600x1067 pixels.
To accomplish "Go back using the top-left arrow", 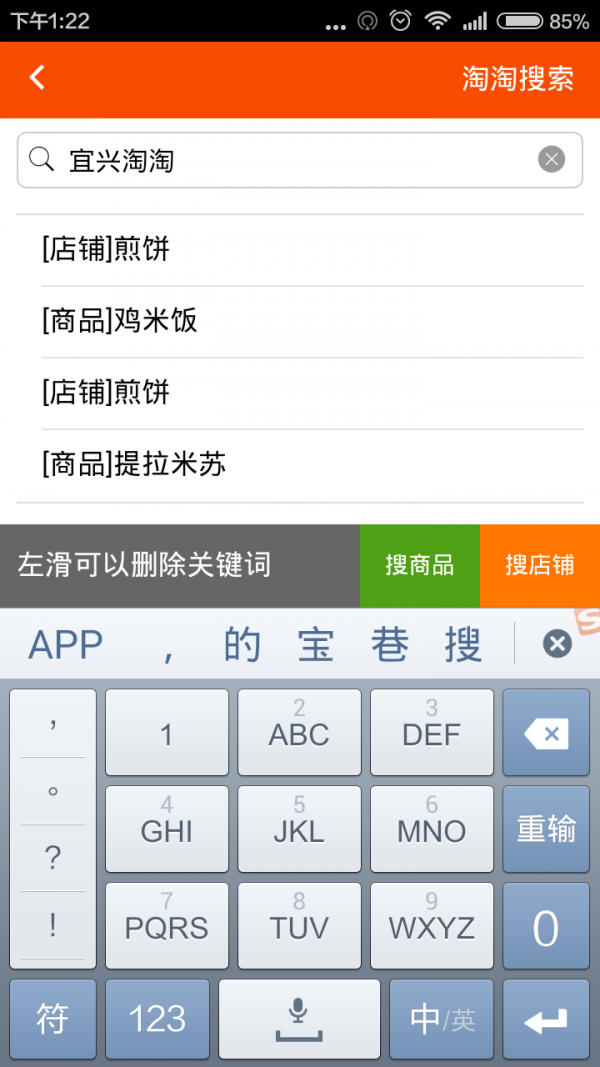I will pos(37,78).
